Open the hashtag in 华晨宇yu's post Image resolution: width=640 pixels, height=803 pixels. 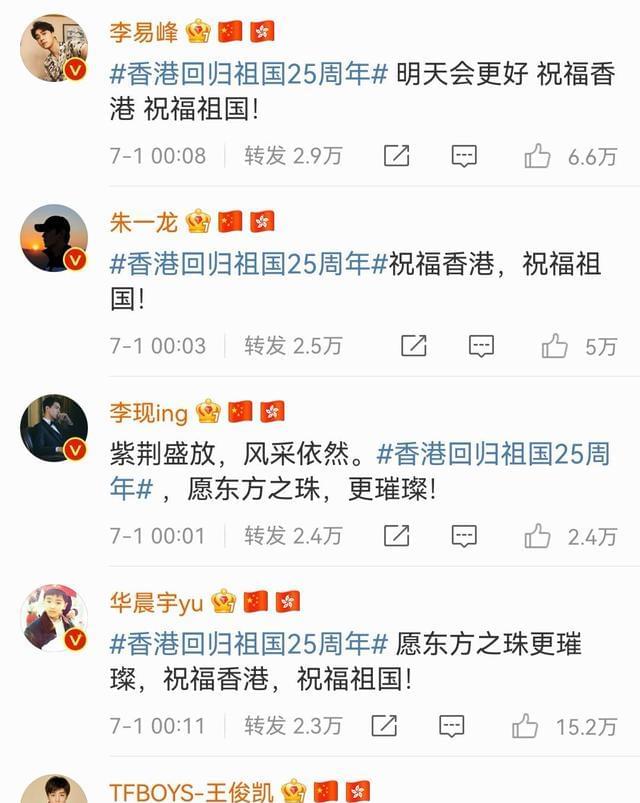click(x=248, y=645)
